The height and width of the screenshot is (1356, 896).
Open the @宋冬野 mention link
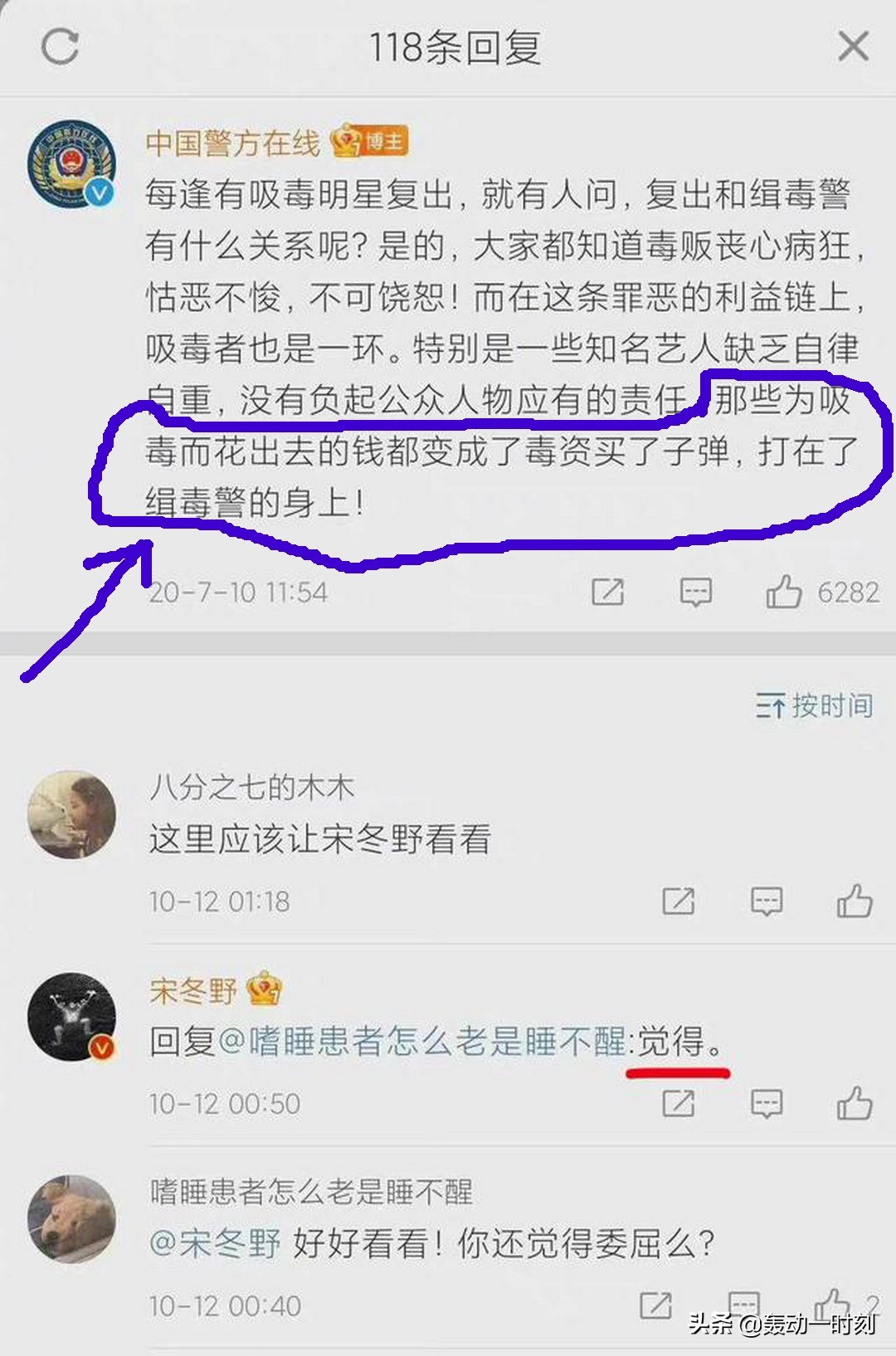215,1244
